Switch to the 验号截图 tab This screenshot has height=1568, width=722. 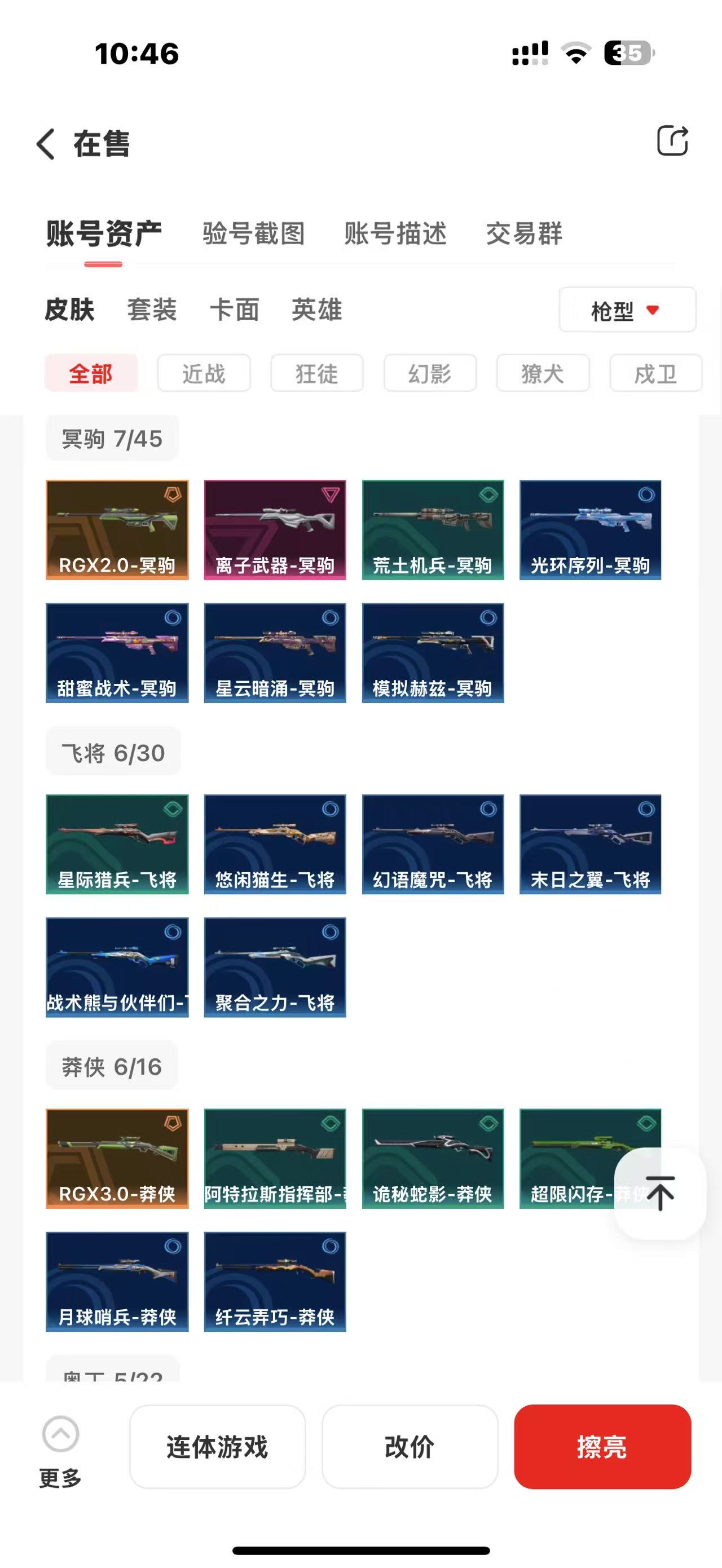[x=253, y=234]
